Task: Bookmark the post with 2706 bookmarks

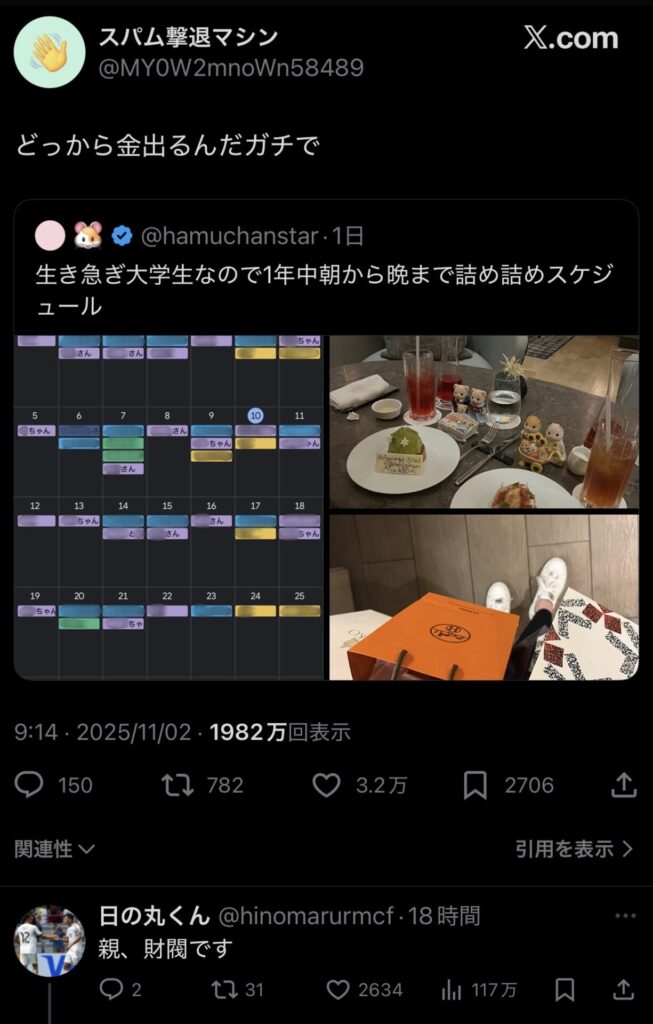Action: pyautogui.click(x=475, y=785)
